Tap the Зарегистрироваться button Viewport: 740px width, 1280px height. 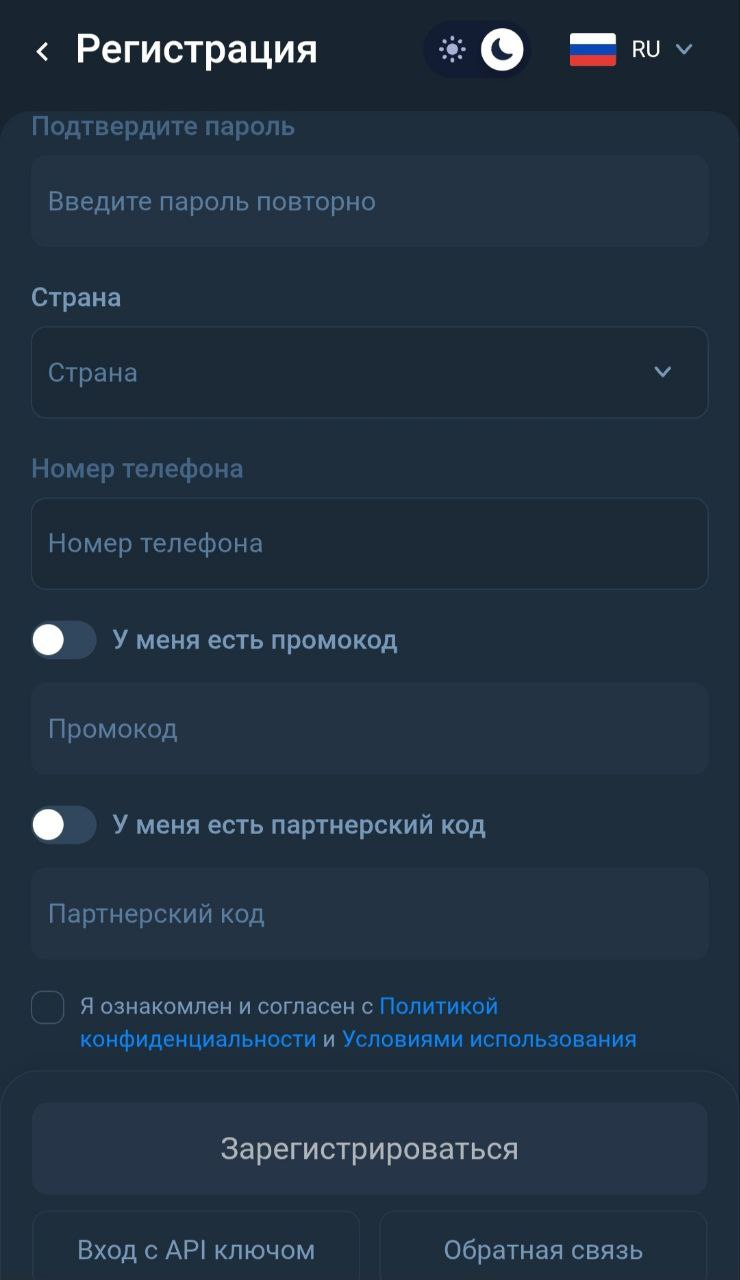(x=369, y=1149)
